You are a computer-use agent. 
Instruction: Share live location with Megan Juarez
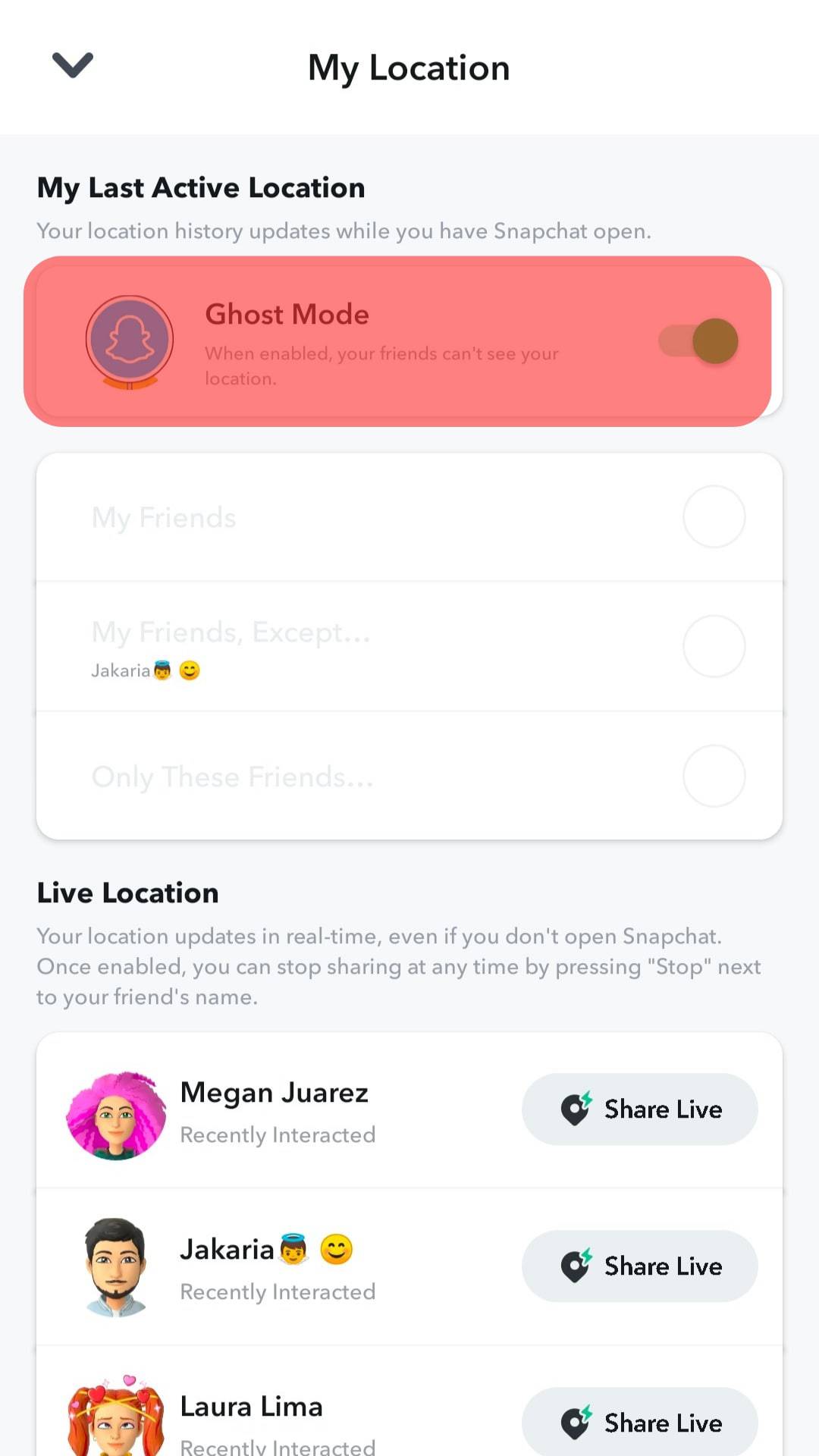point(639,1109)
